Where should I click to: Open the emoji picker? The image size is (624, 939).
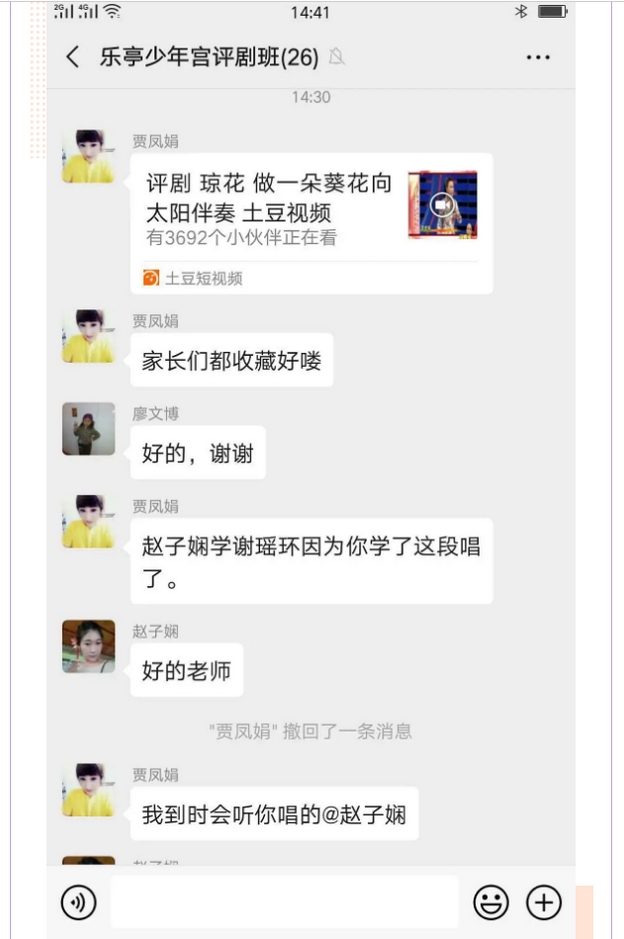point(490,903)
